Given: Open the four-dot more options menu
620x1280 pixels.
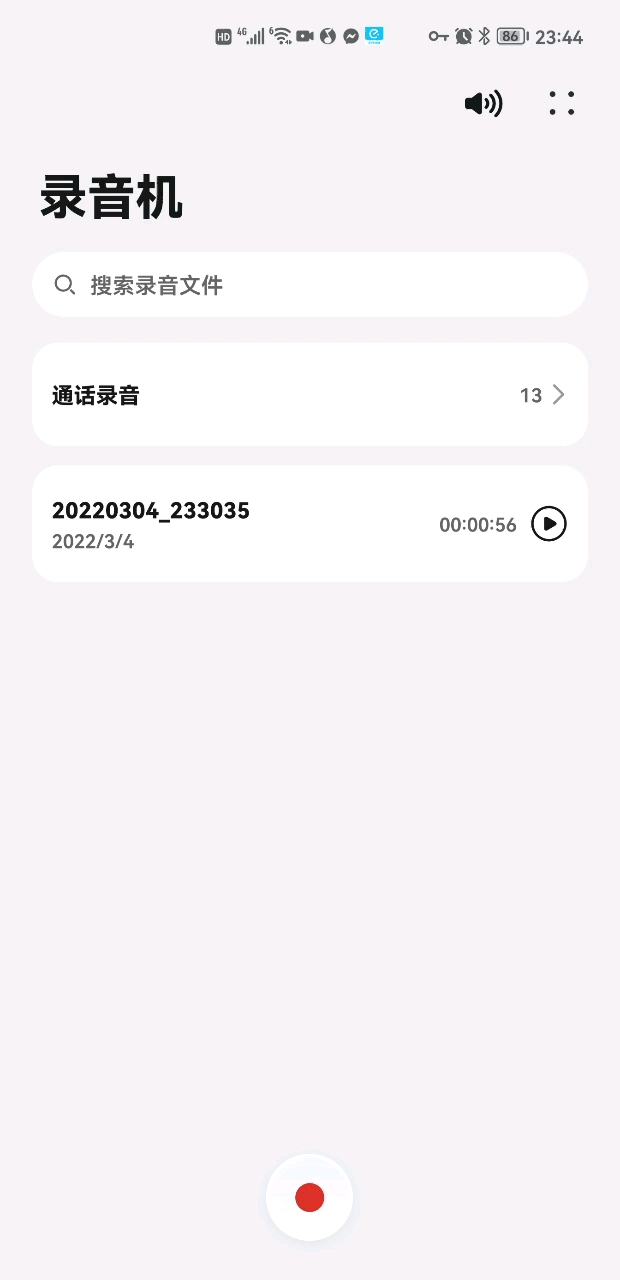Looking at the screenshot, I should 562,103.
